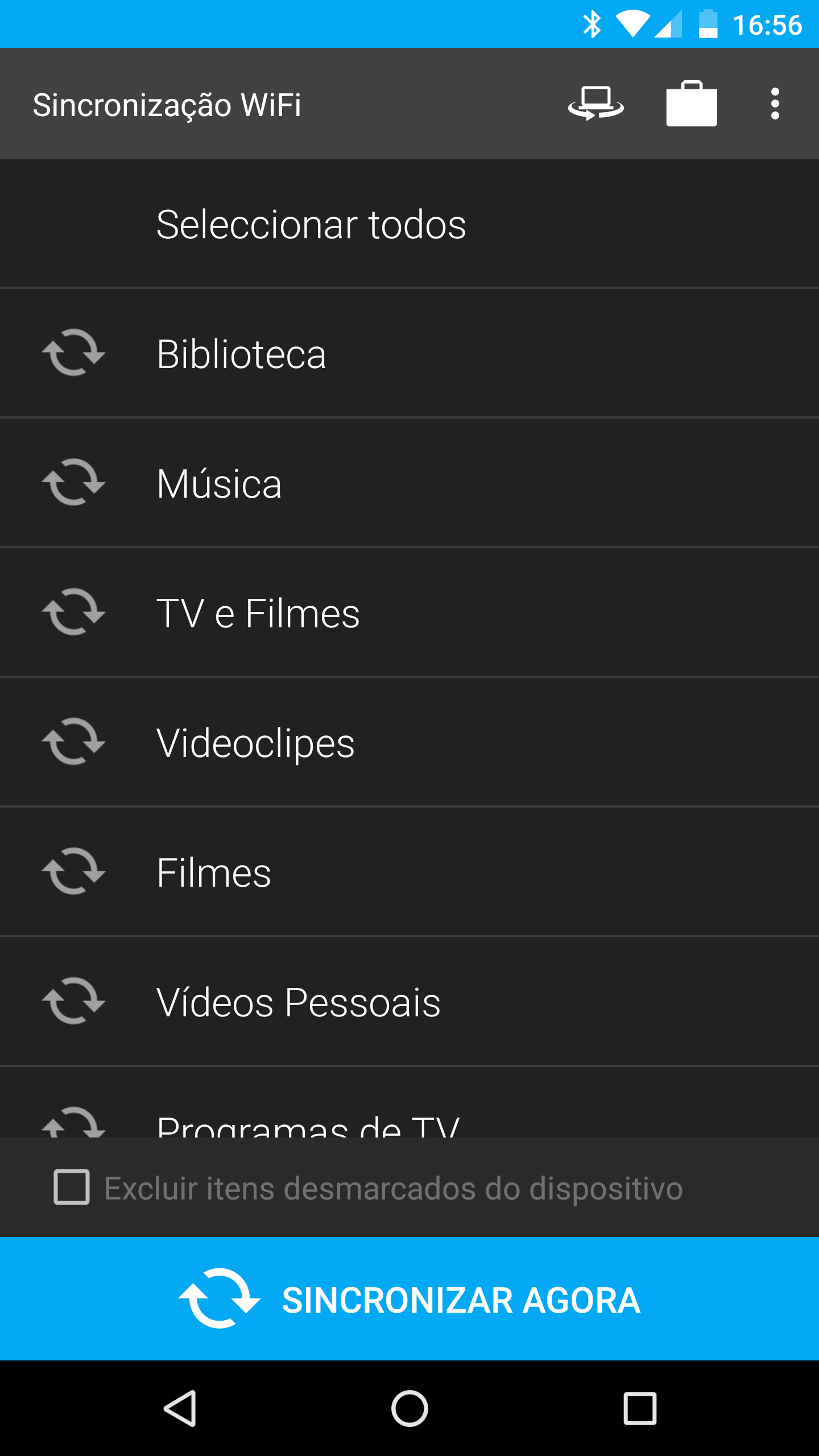Toggle sync for Biblioteca
Screen dimensions: 819x1456
(x=409, y=353)
